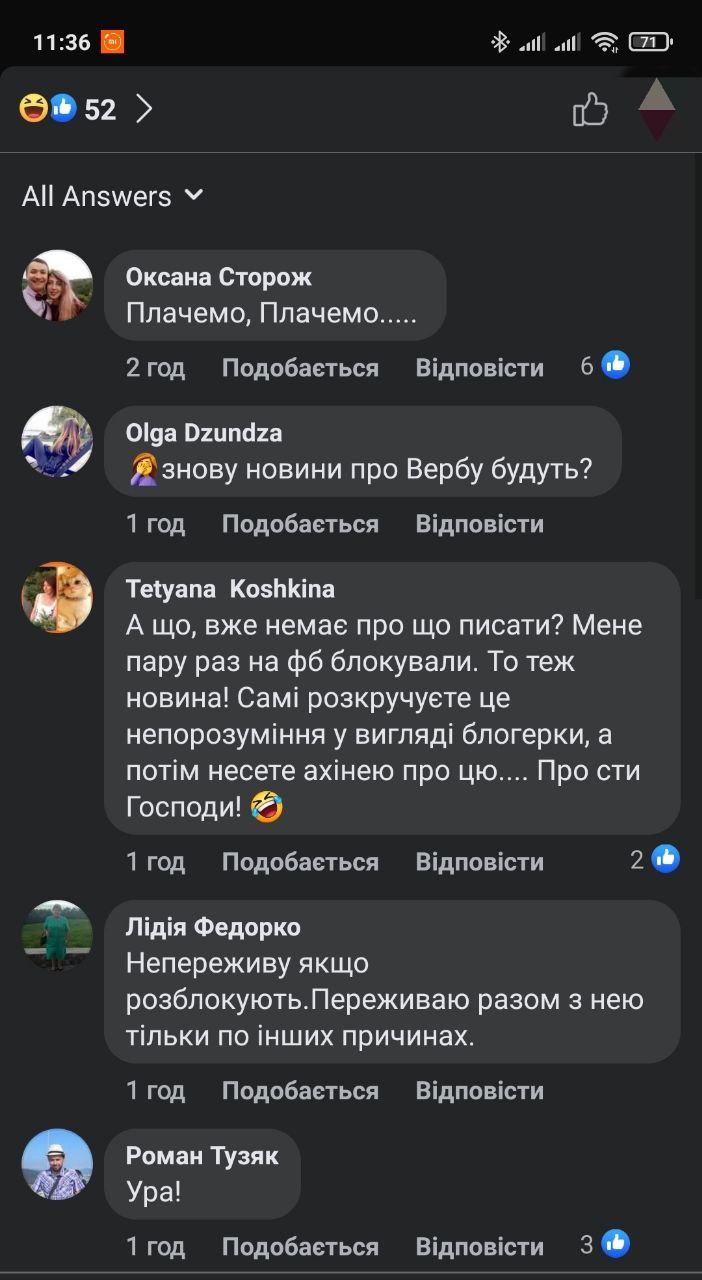Open Оксана Сторож's profile picture
Image resolution: width=702 pixels, height=1280 pixels.
(57, 285)
